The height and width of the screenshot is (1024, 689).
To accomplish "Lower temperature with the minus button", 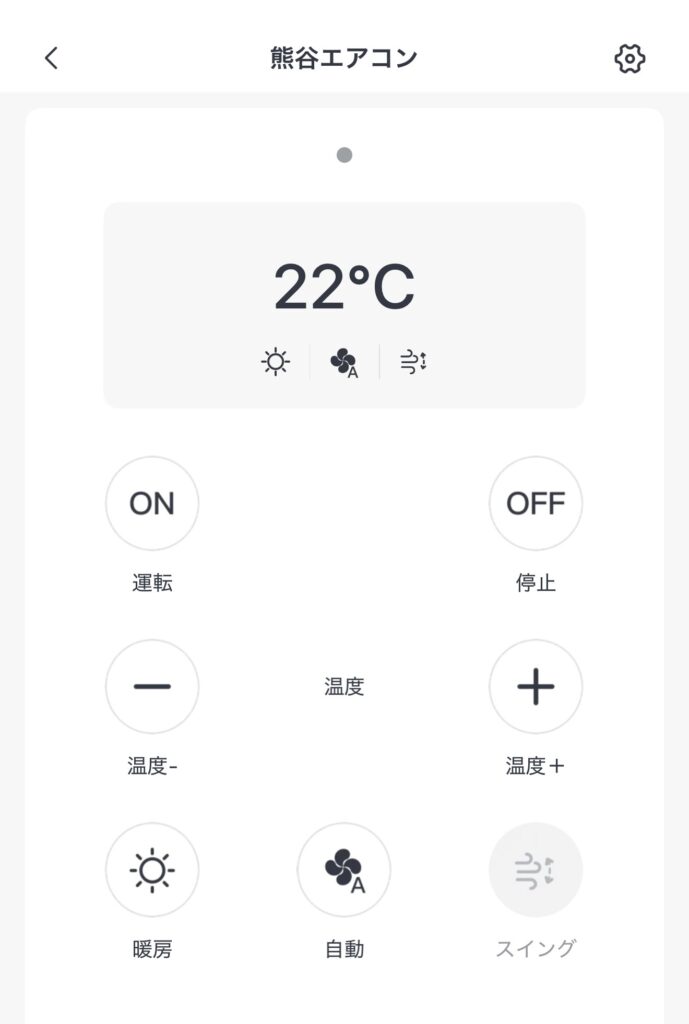I will (x=152, y=686).
